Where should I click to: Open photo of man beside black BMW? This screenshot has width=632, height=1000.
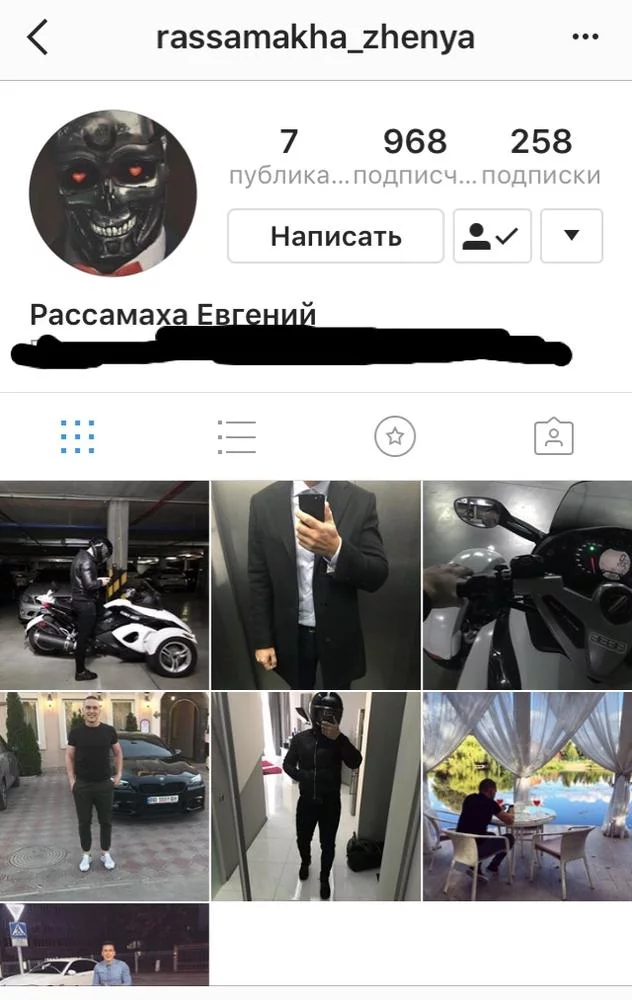tap(104, 796)
